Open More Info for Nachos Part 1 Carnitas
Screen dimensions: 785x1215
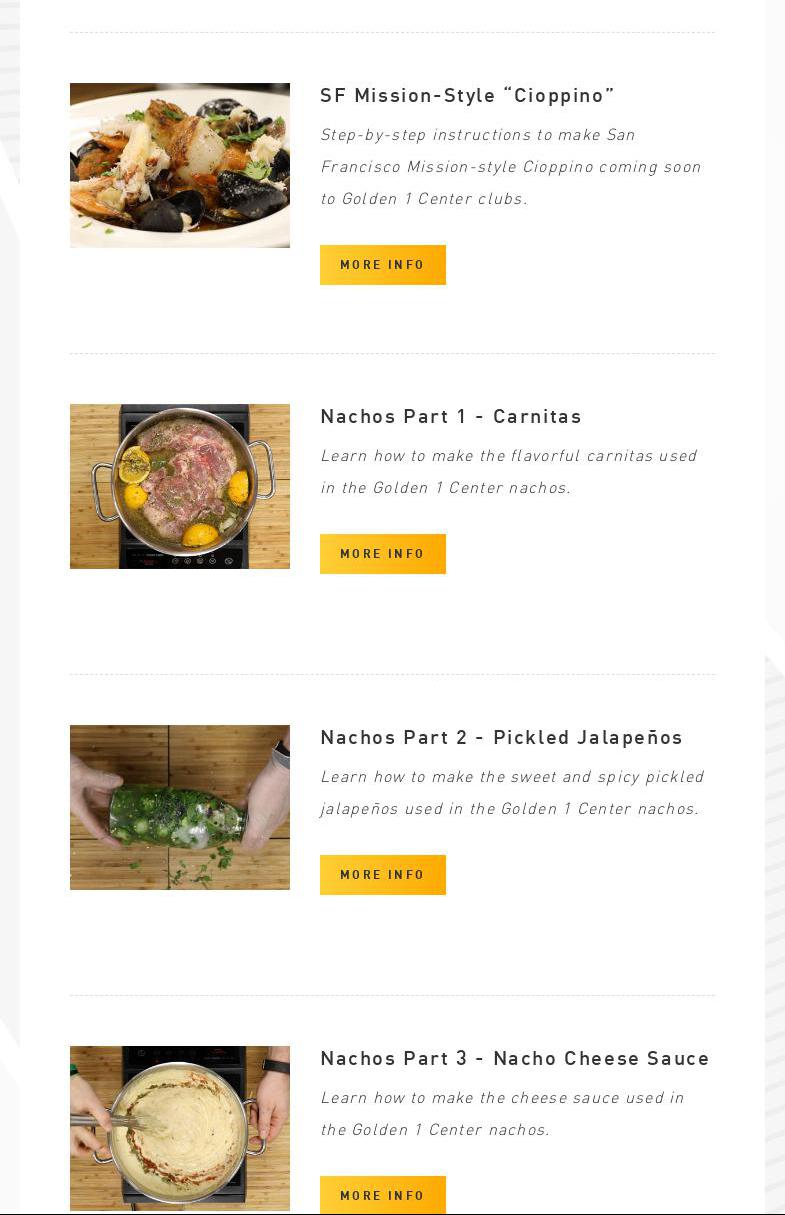pos(382,554)
